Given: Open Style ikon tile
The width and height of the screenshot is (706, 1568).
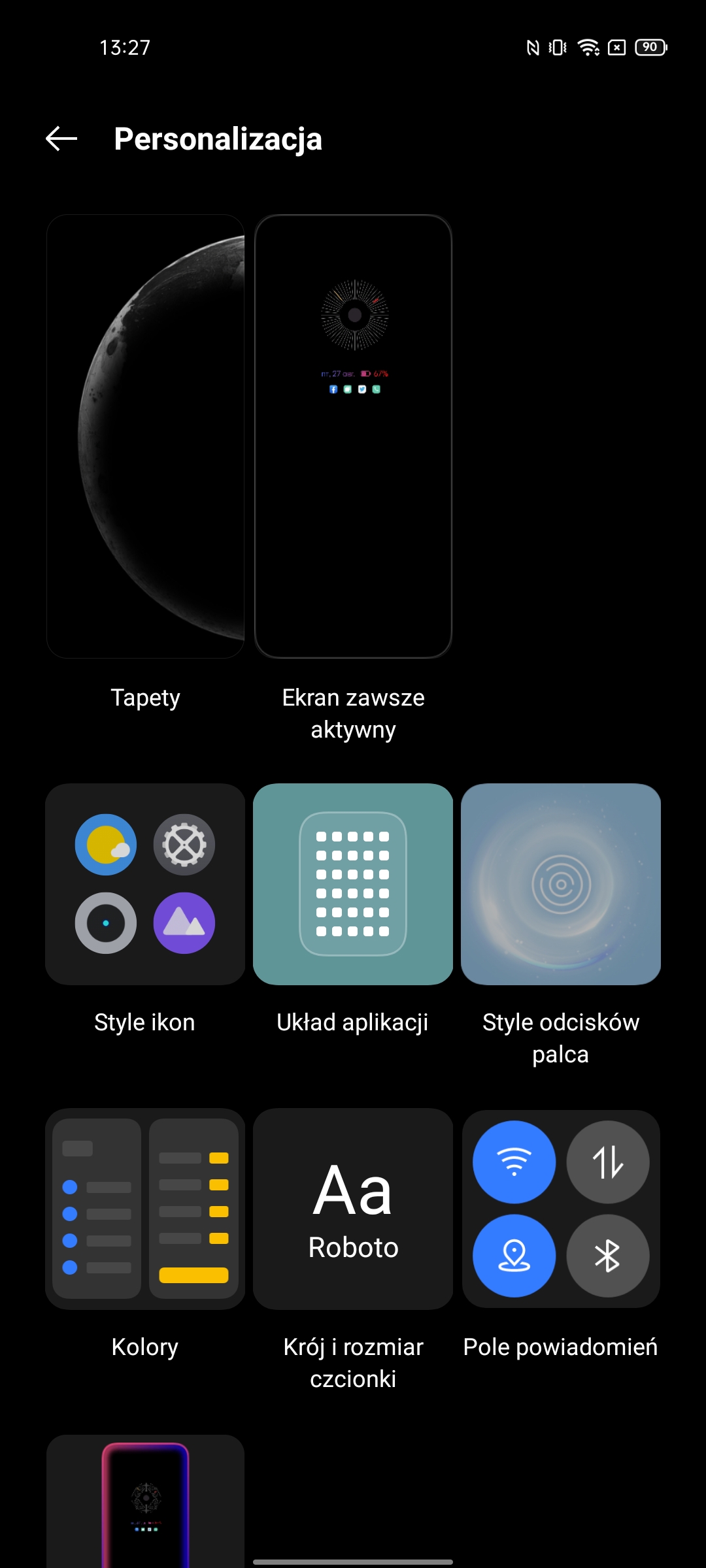Looking at the screenshot, I should (145, 884).
